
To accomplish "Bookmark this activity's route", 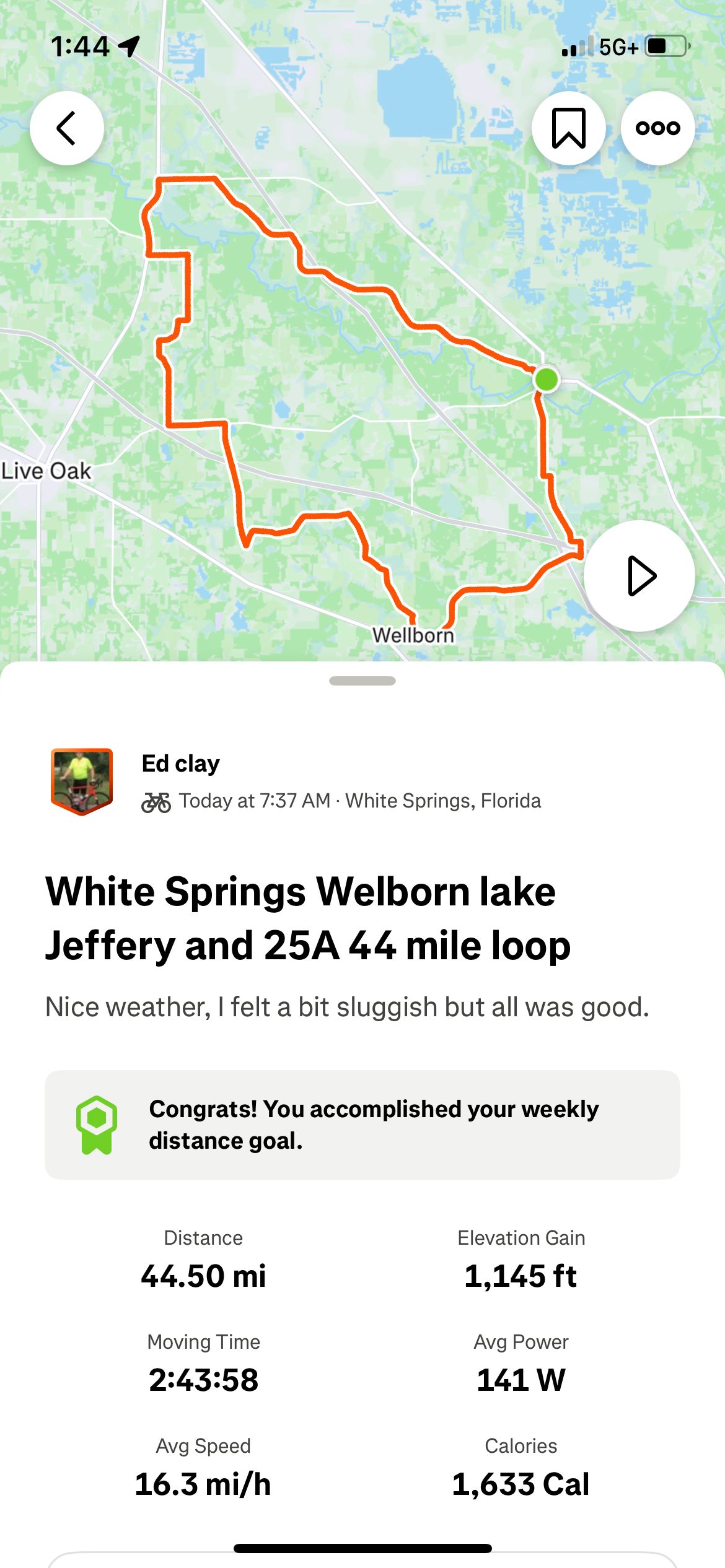I will 568,128.
